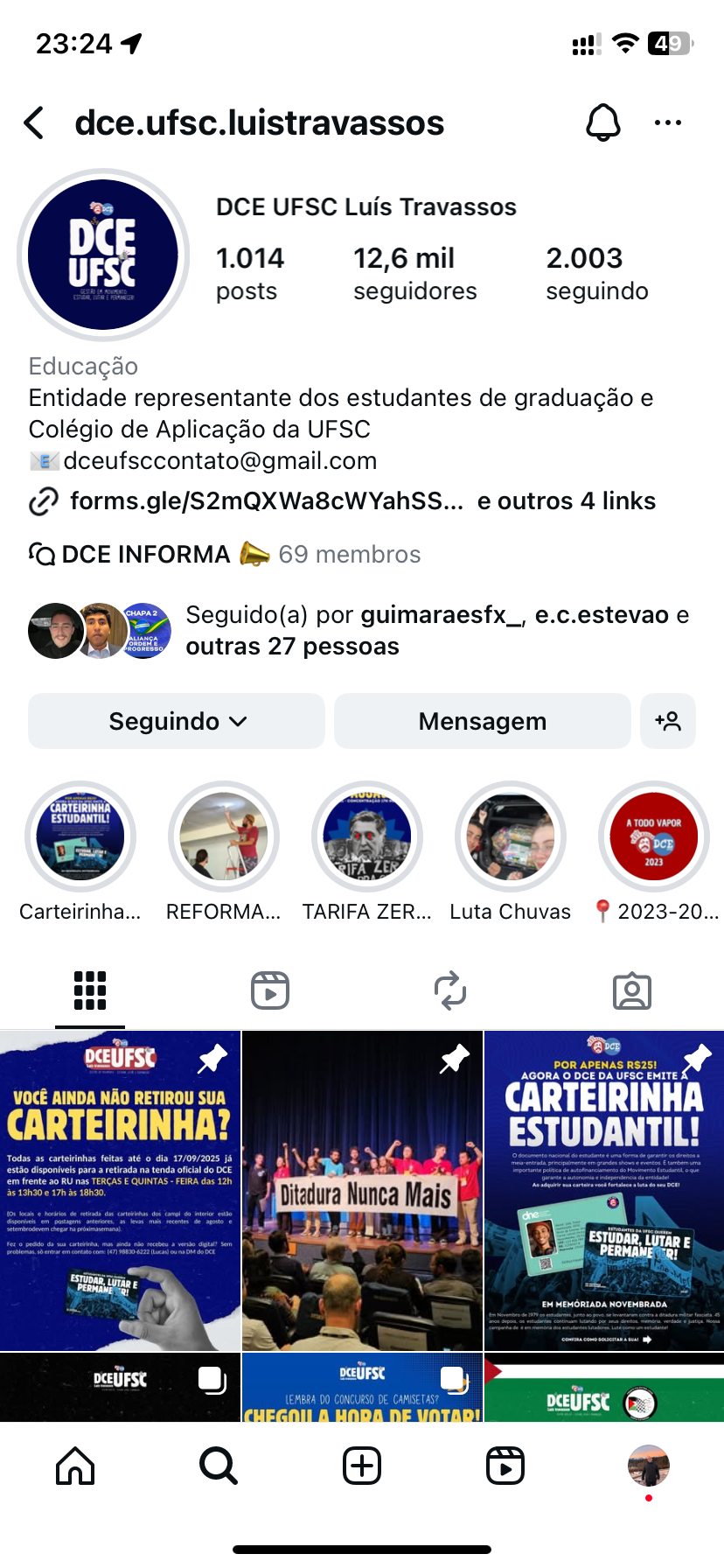View the REFORMA story highlight

(224, 837)
